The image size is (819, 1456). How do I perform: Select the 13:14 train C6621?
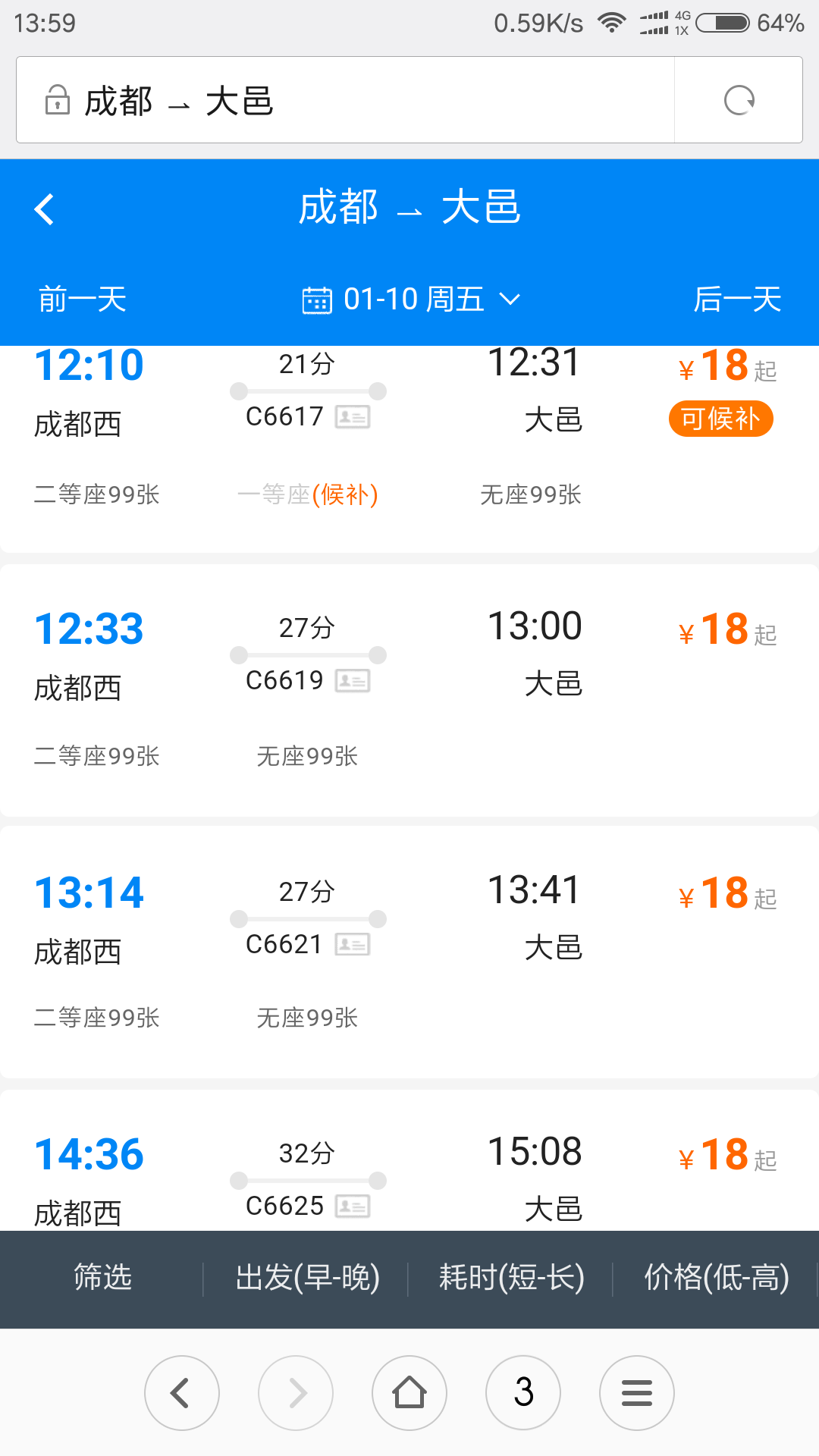click(409, 952)
